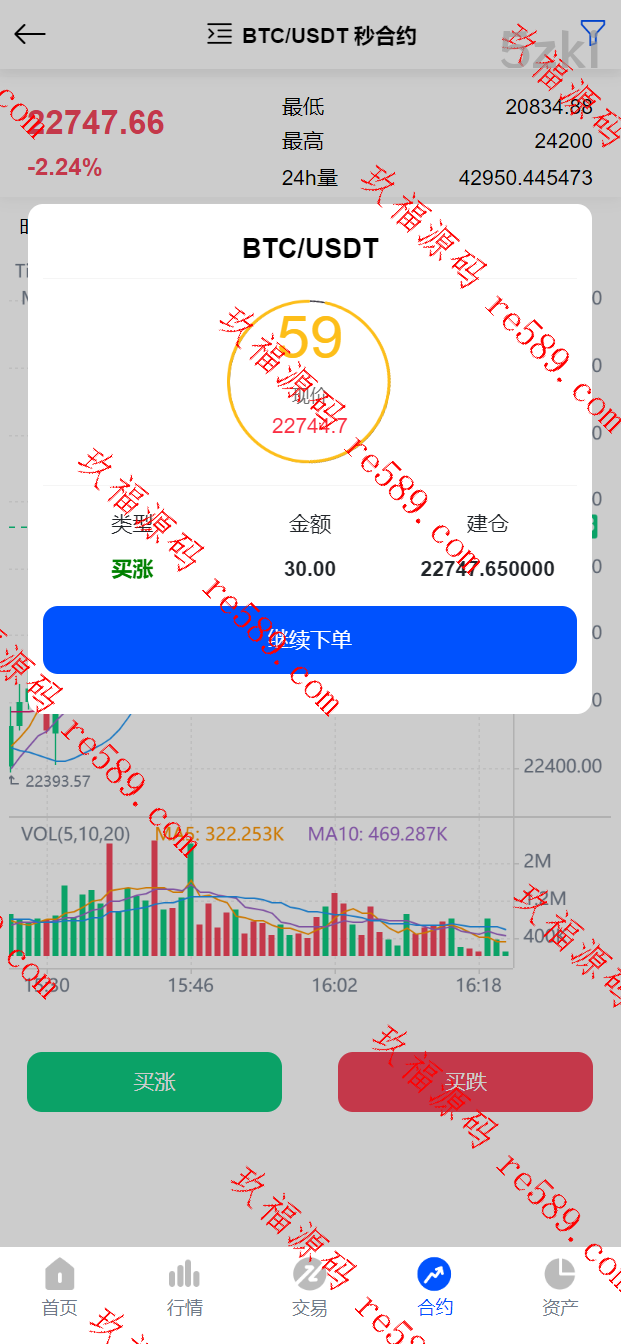Select the 合约 contract tab
The height and width of the screenshot is (1344, 621).
click(435, 1288)
